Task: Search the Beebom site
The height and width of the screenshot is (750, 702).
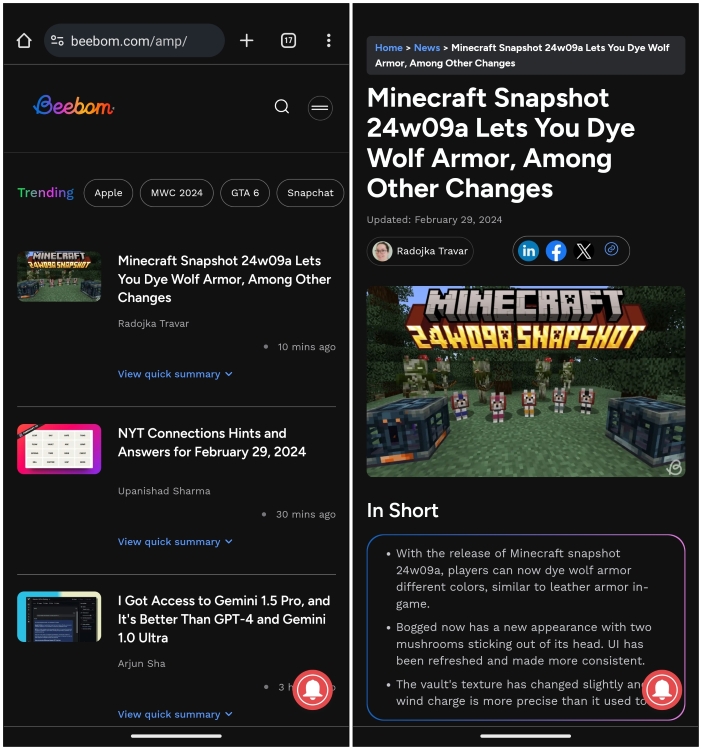Action: click(282, 107)
